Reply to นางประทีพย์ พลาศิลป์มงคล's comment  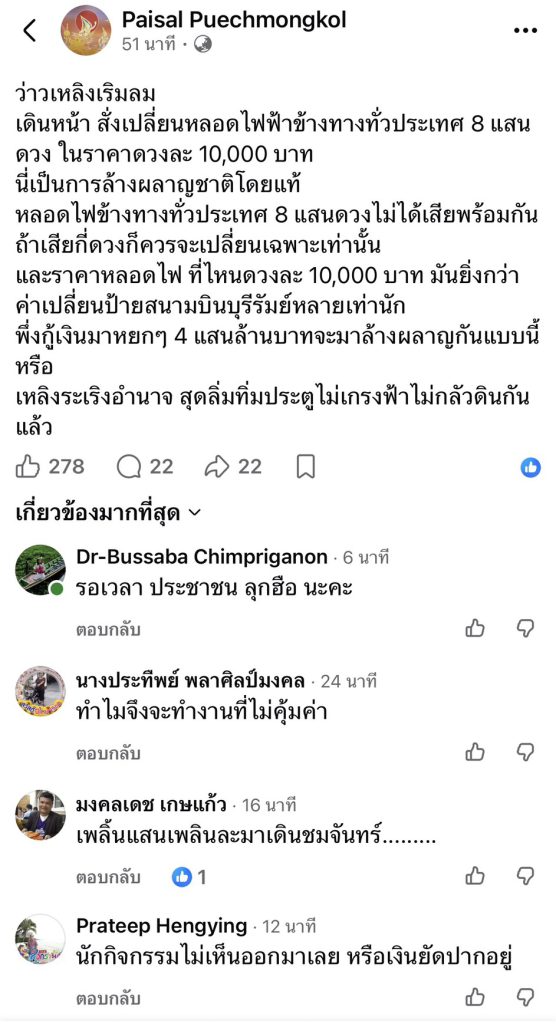[x=108, y=753]
